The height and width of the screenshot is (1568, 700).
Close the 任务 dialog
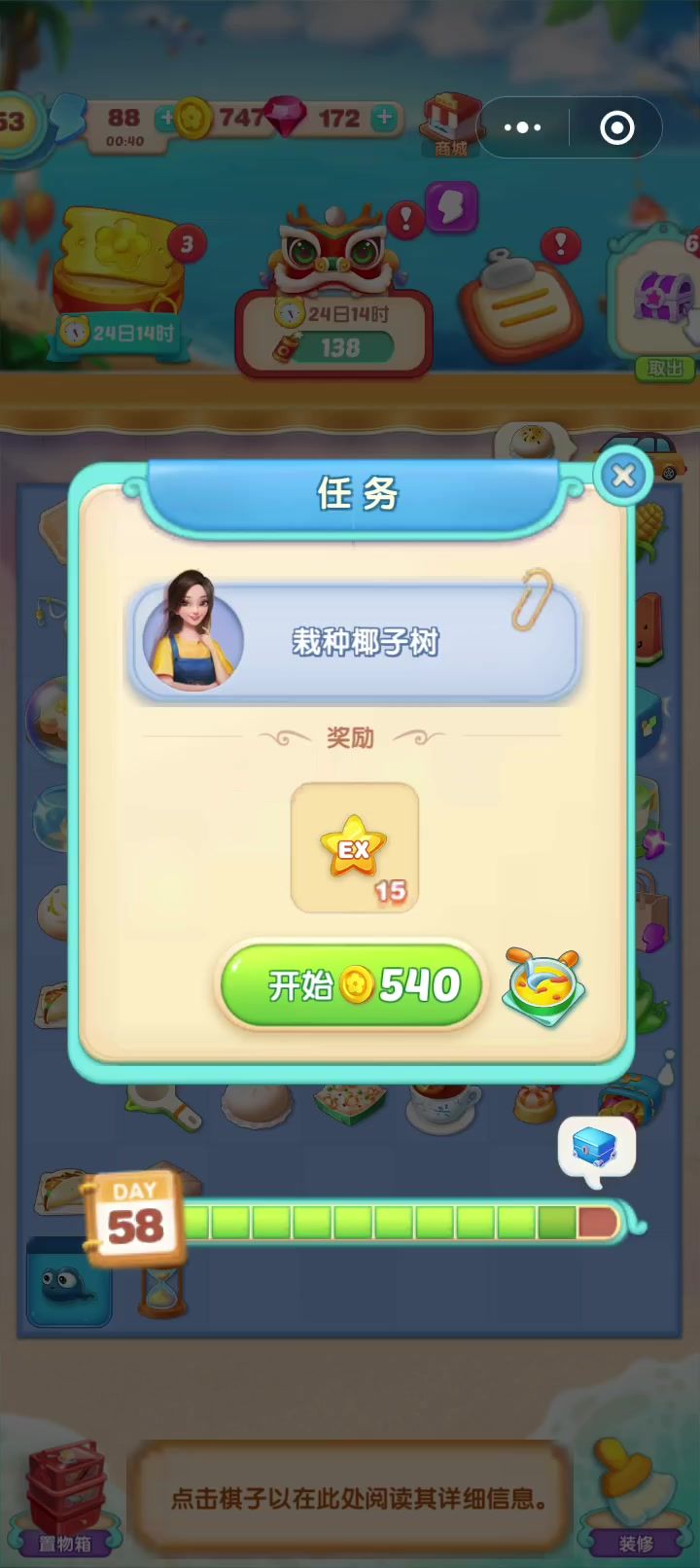tap(623, 476)
